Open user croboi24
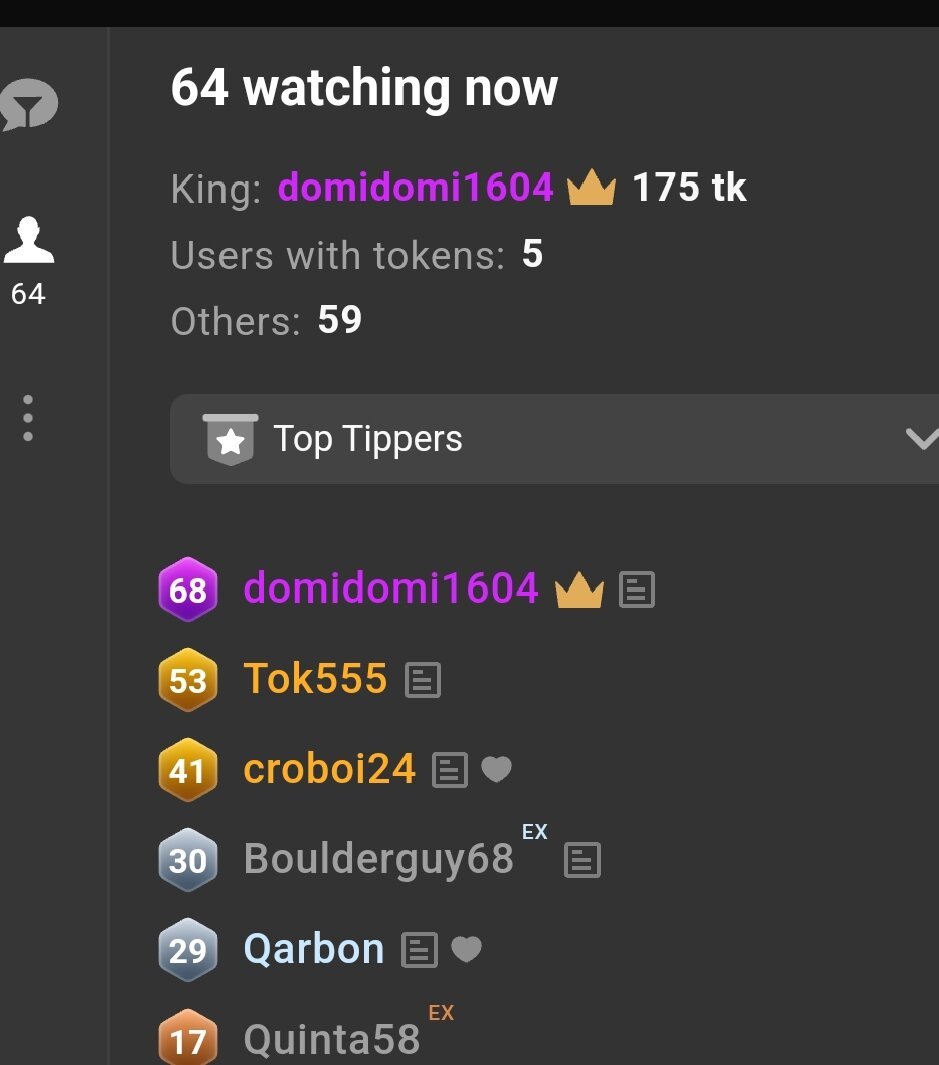 [x=329, y=769]
